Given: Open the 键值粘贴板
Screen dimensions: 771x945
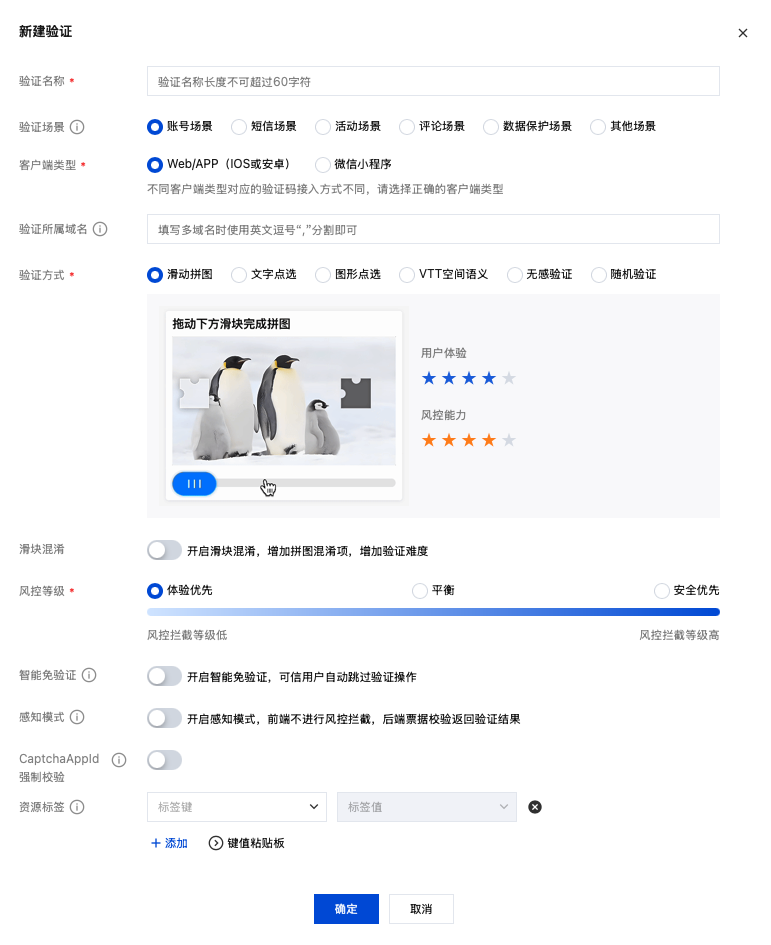Looking at the screenshot, I should tap(246, 843).
